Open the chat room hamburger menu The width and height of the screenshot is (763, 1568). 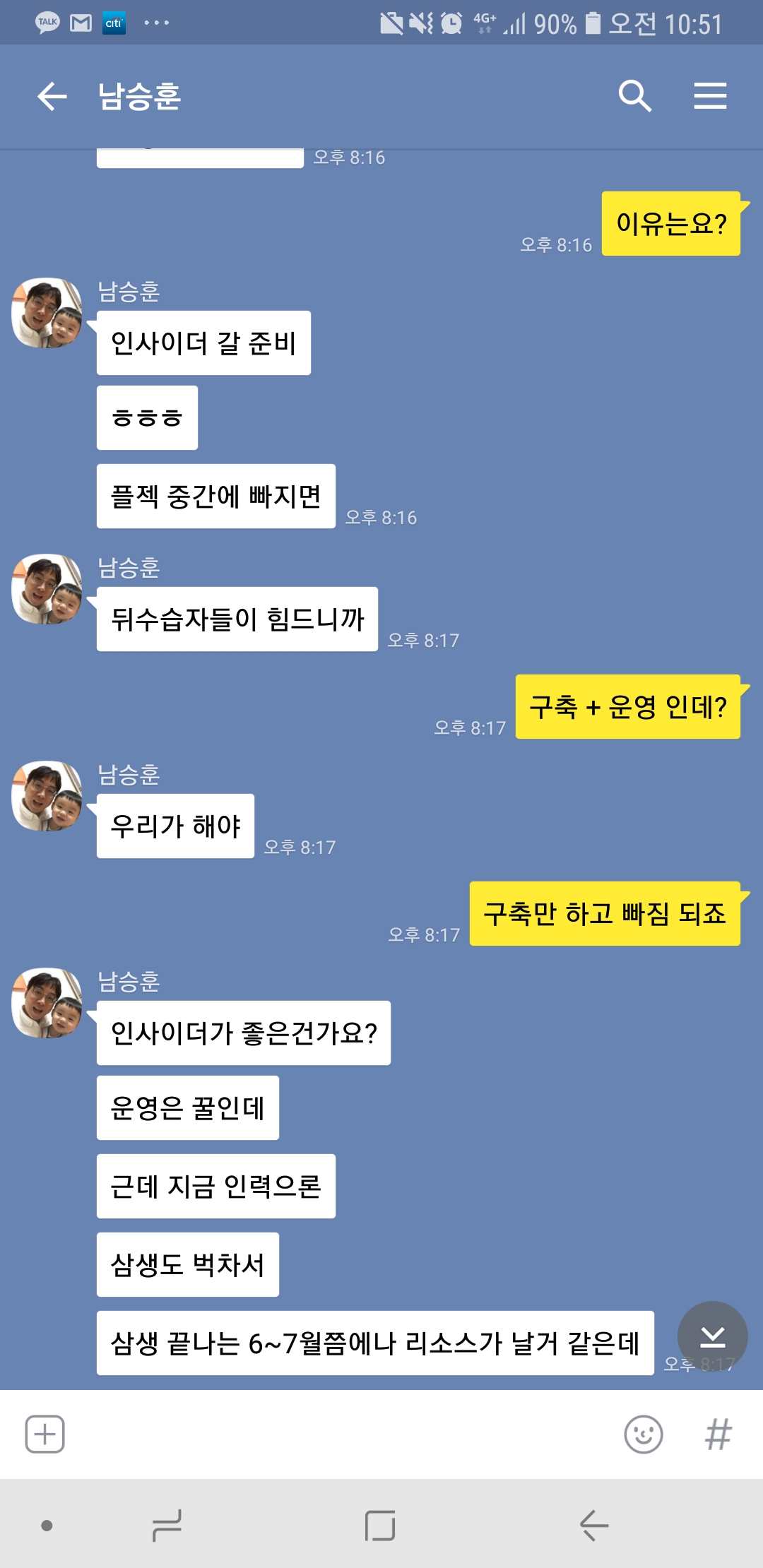pos(710,96)
